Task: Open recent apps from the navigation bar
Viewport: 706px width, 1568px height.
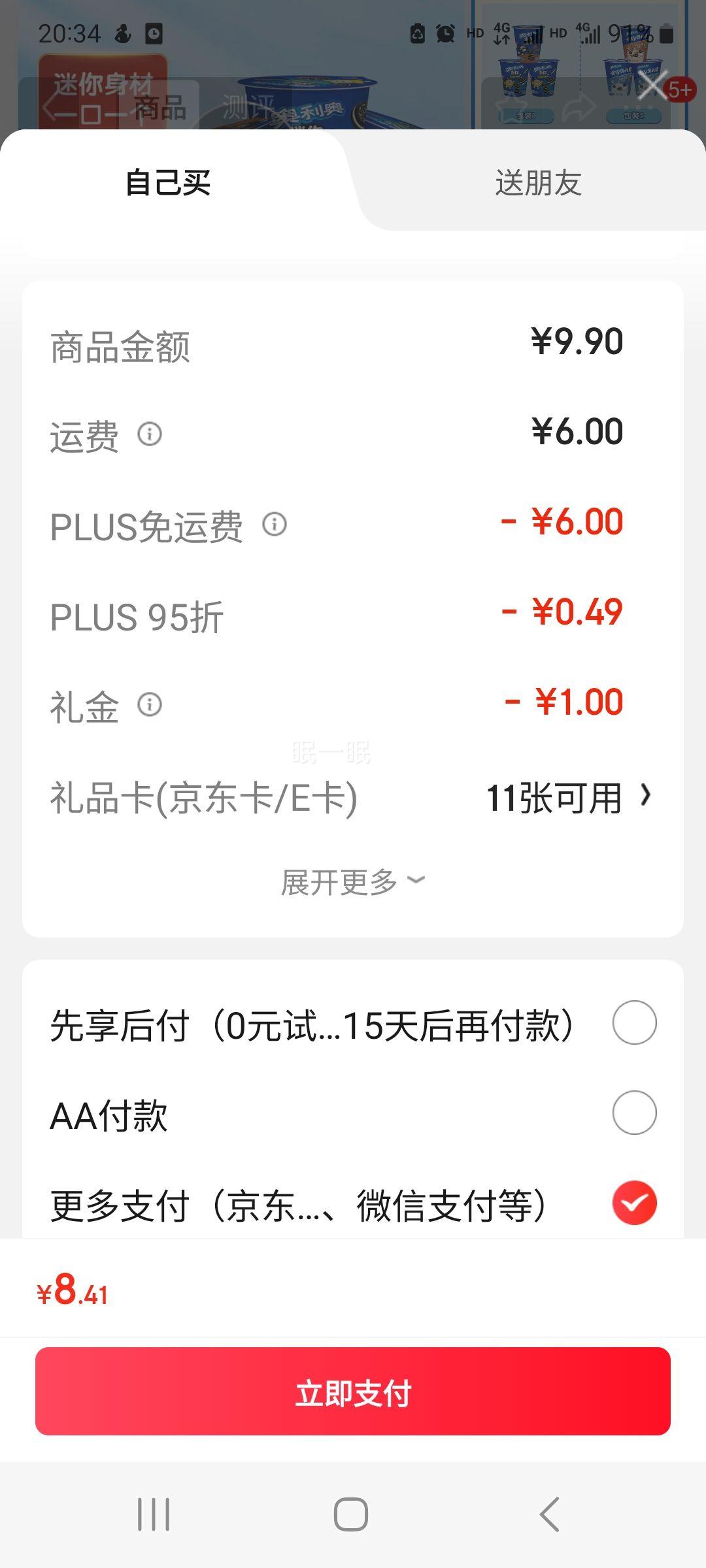Action: pos(154,1514)
